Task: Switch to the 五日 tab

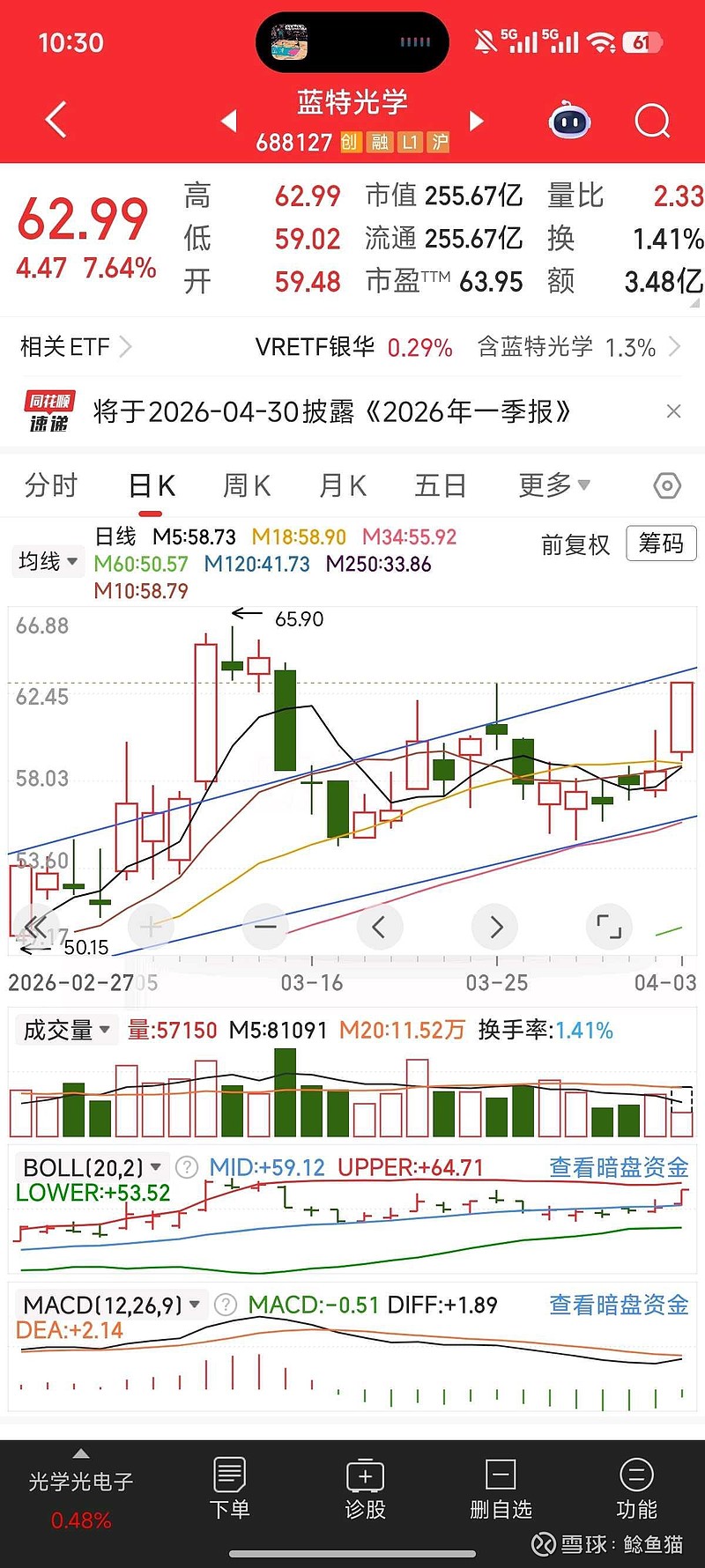Action: tap(440, 485)
